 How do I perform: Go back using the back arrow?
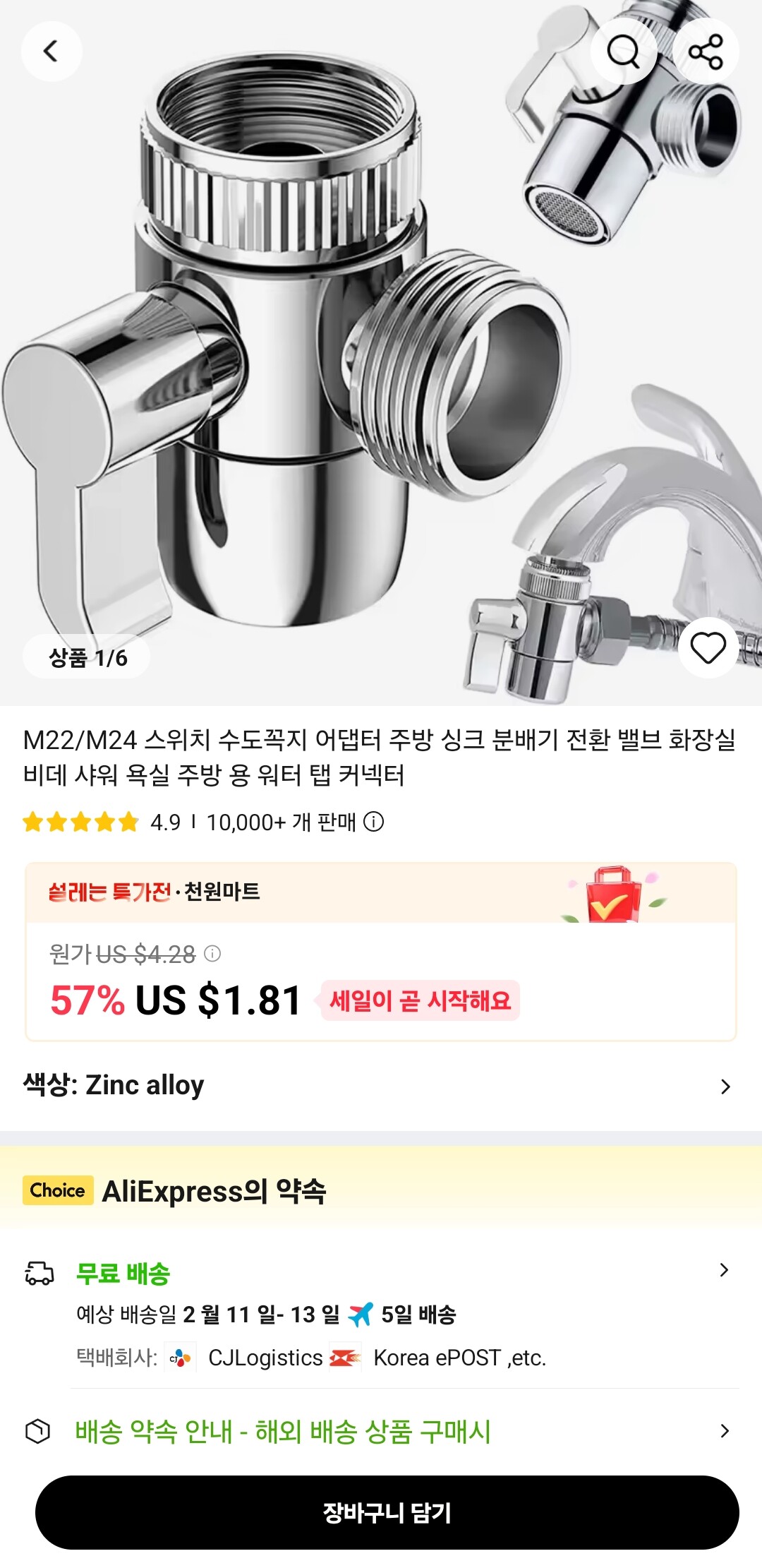(x=51, y=51)
